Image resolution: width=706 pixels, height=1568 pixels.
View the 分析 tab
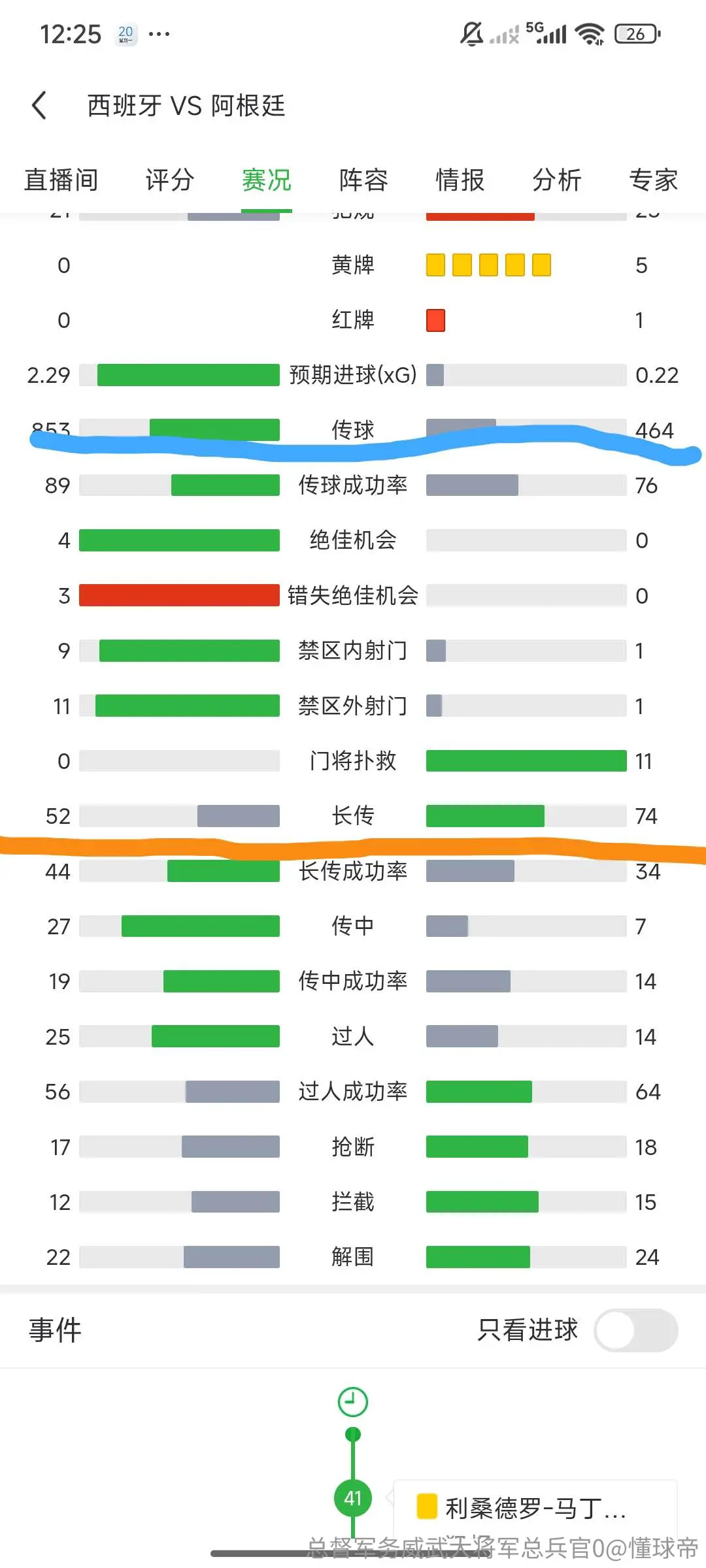point(557,180)
